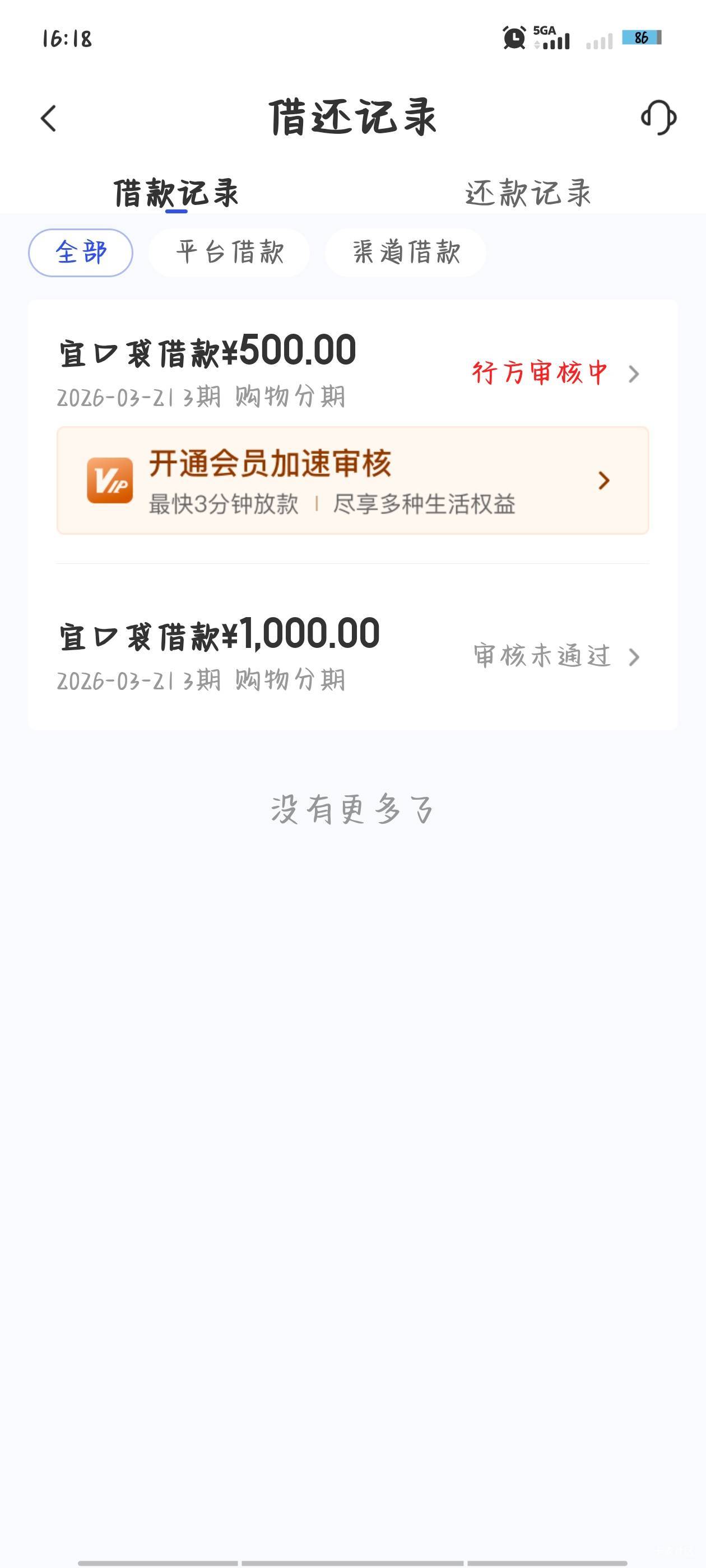
Task: Filter by 渠道借款
Action: 406,253
